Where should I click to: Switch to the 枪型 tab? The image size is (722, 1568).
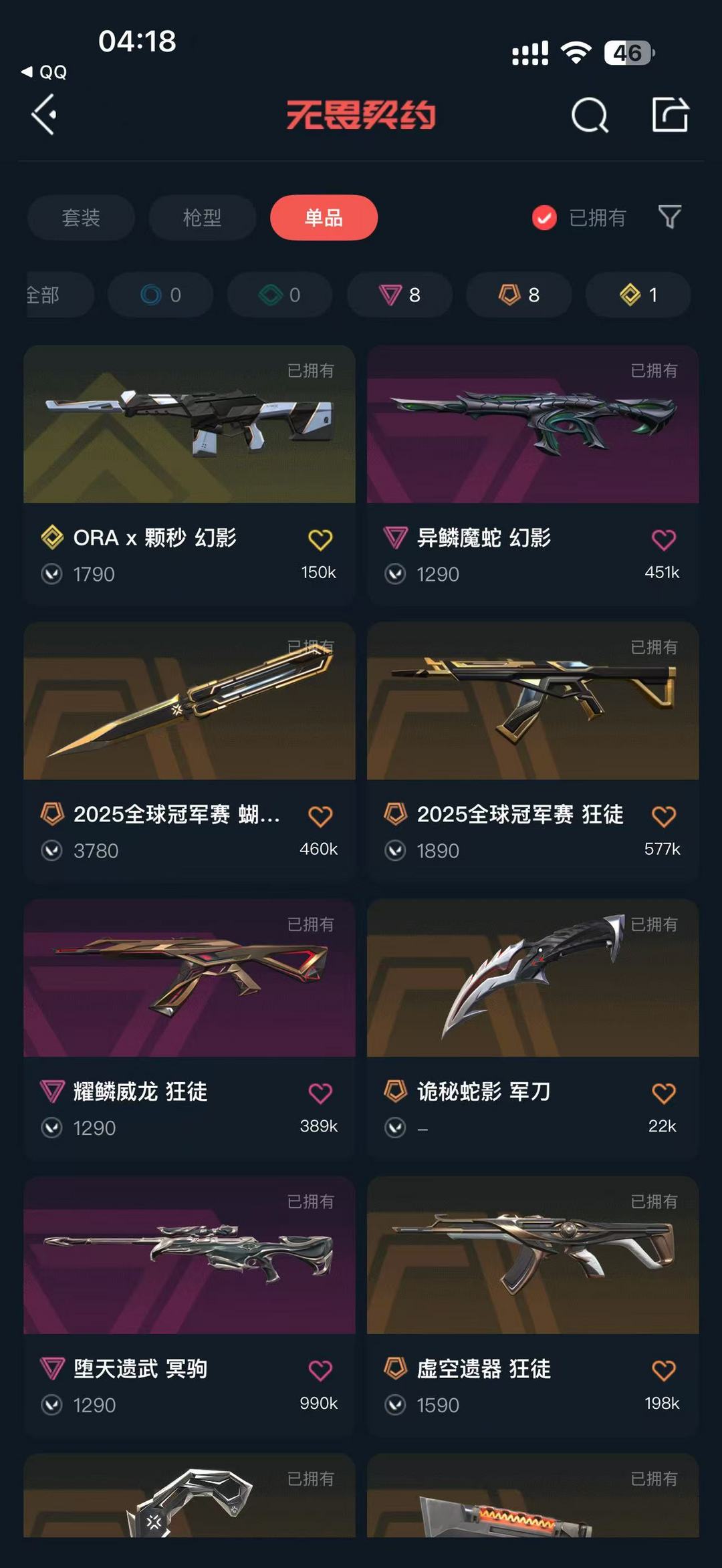point(202,218)
